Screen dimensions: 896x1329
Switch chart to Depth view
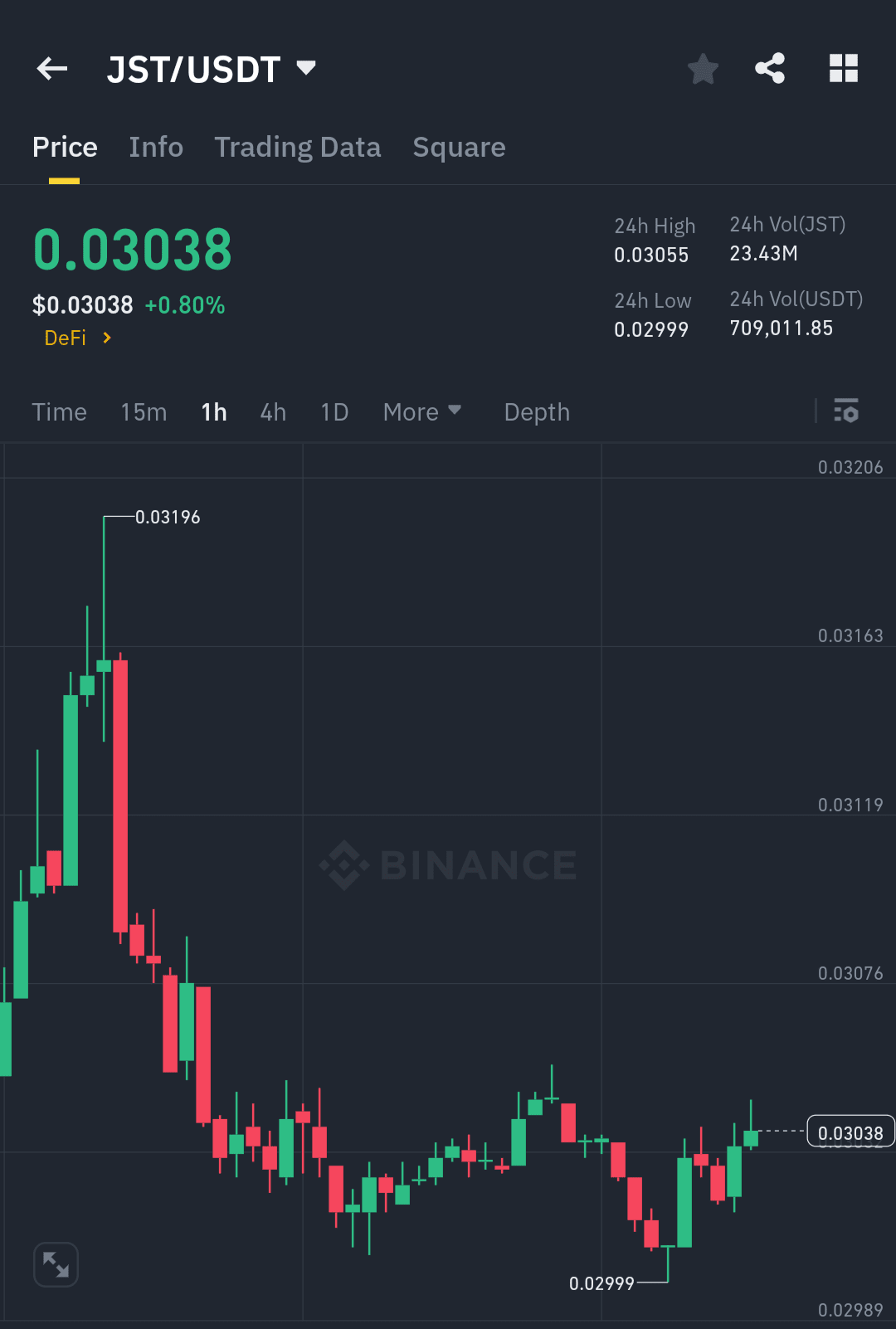536,411
